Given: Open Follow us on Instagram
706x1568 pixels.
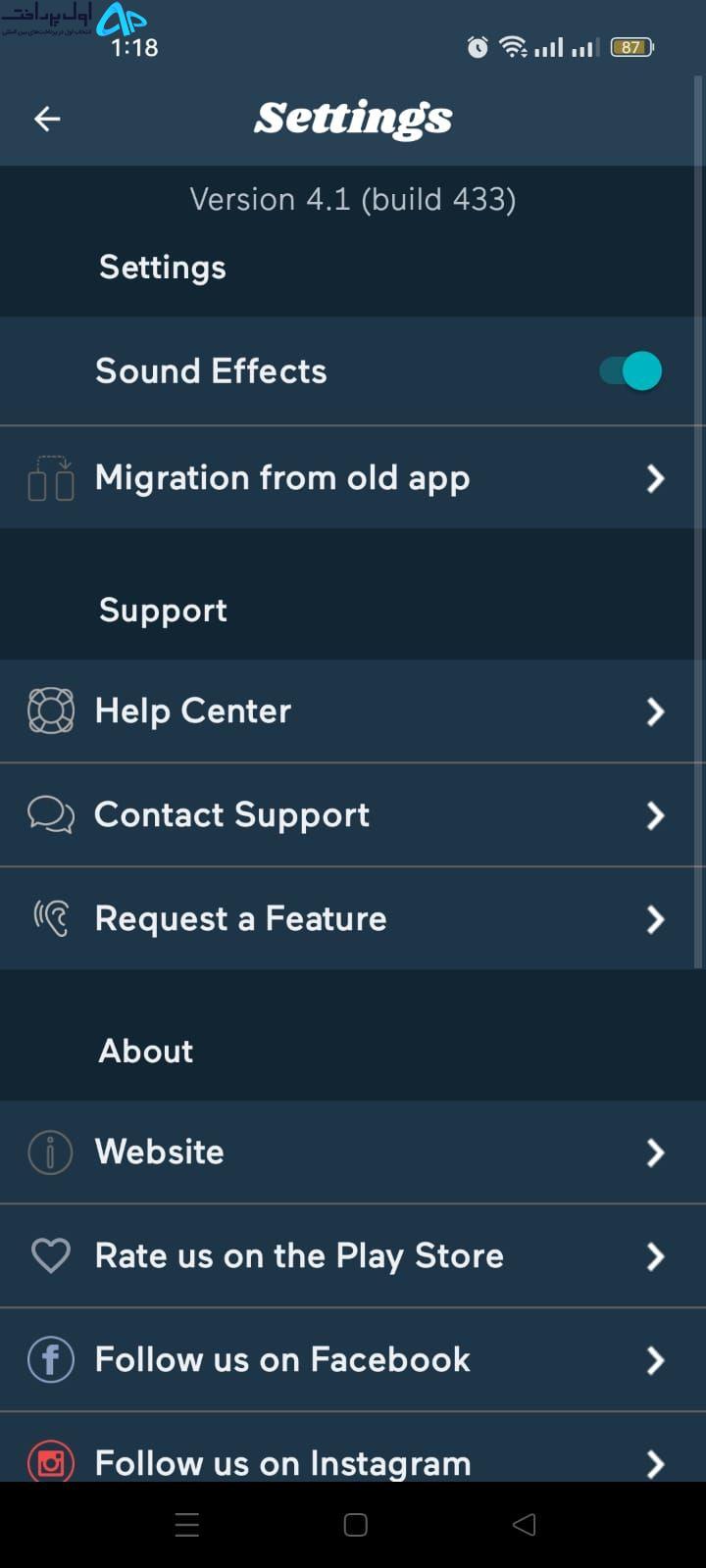Looking at the screenshot, I should tap(353, 1448).
